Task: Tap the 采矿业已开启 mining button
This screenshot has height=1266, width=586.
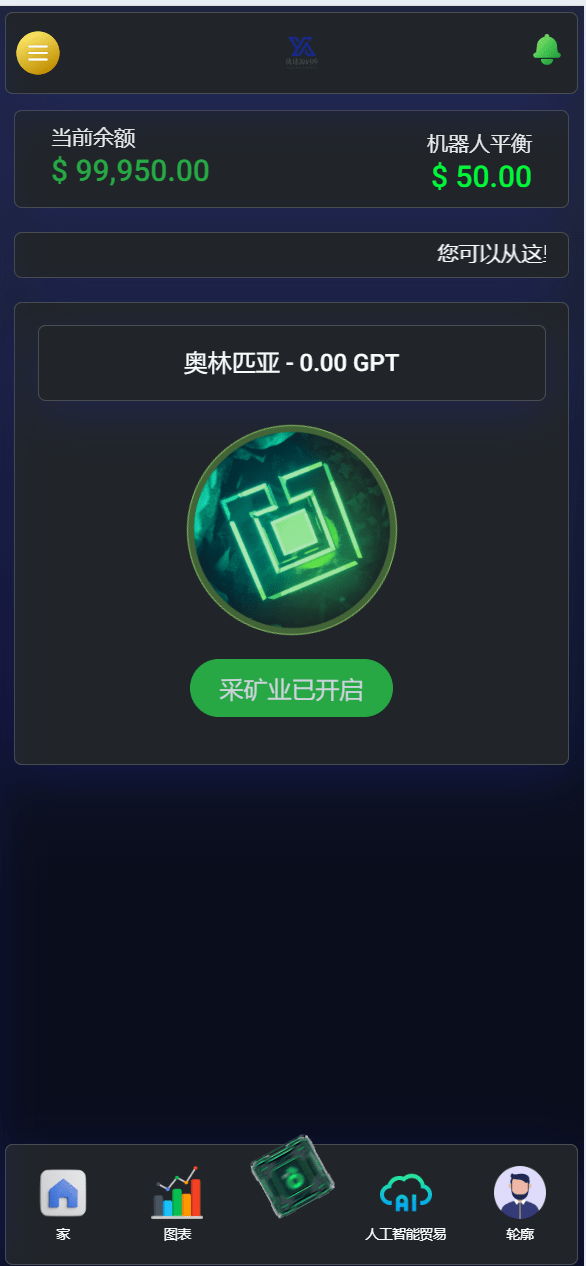Action: click(x=291, y=688)
